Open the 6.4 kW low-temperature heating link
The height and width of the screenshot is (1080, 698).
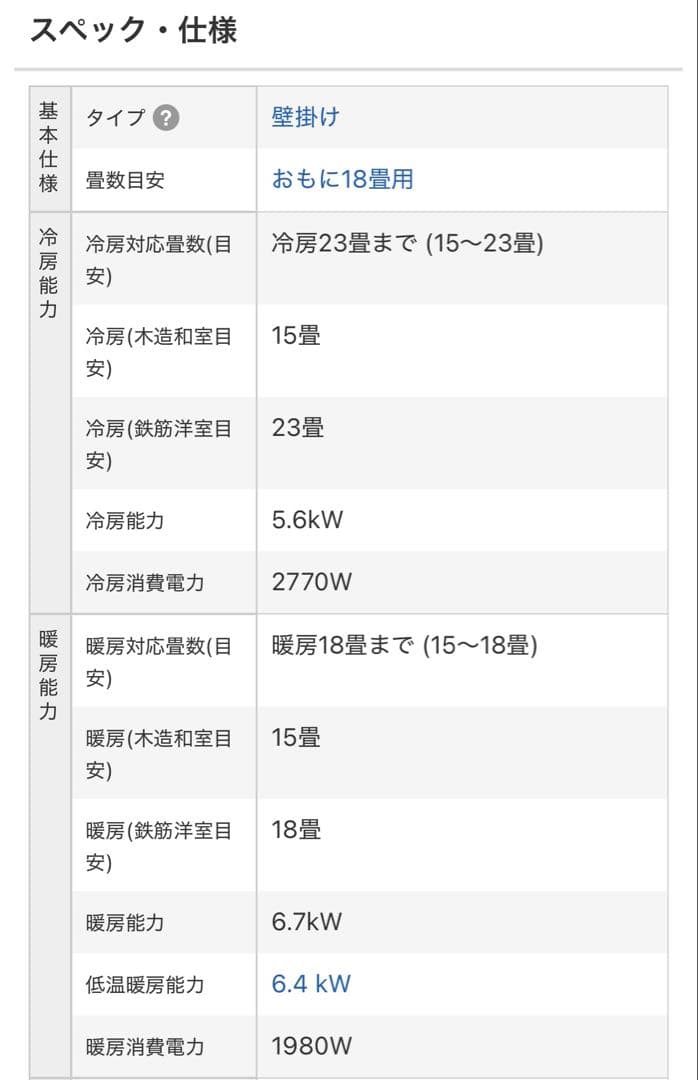(311, 984)
